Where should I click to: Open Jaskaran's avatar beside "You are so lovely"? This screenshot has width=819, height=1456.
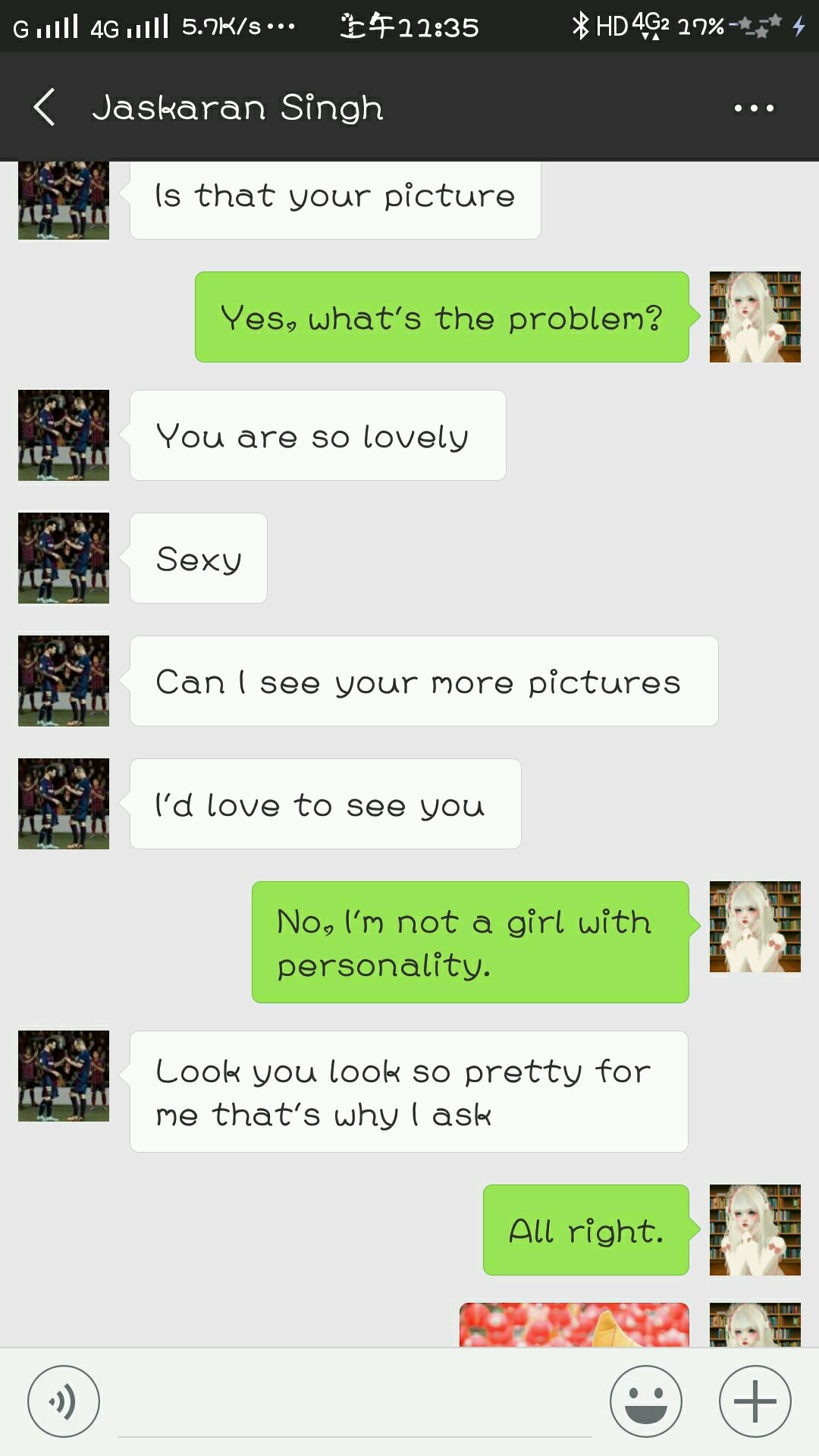pyautogui.click(x=64, y=435)
